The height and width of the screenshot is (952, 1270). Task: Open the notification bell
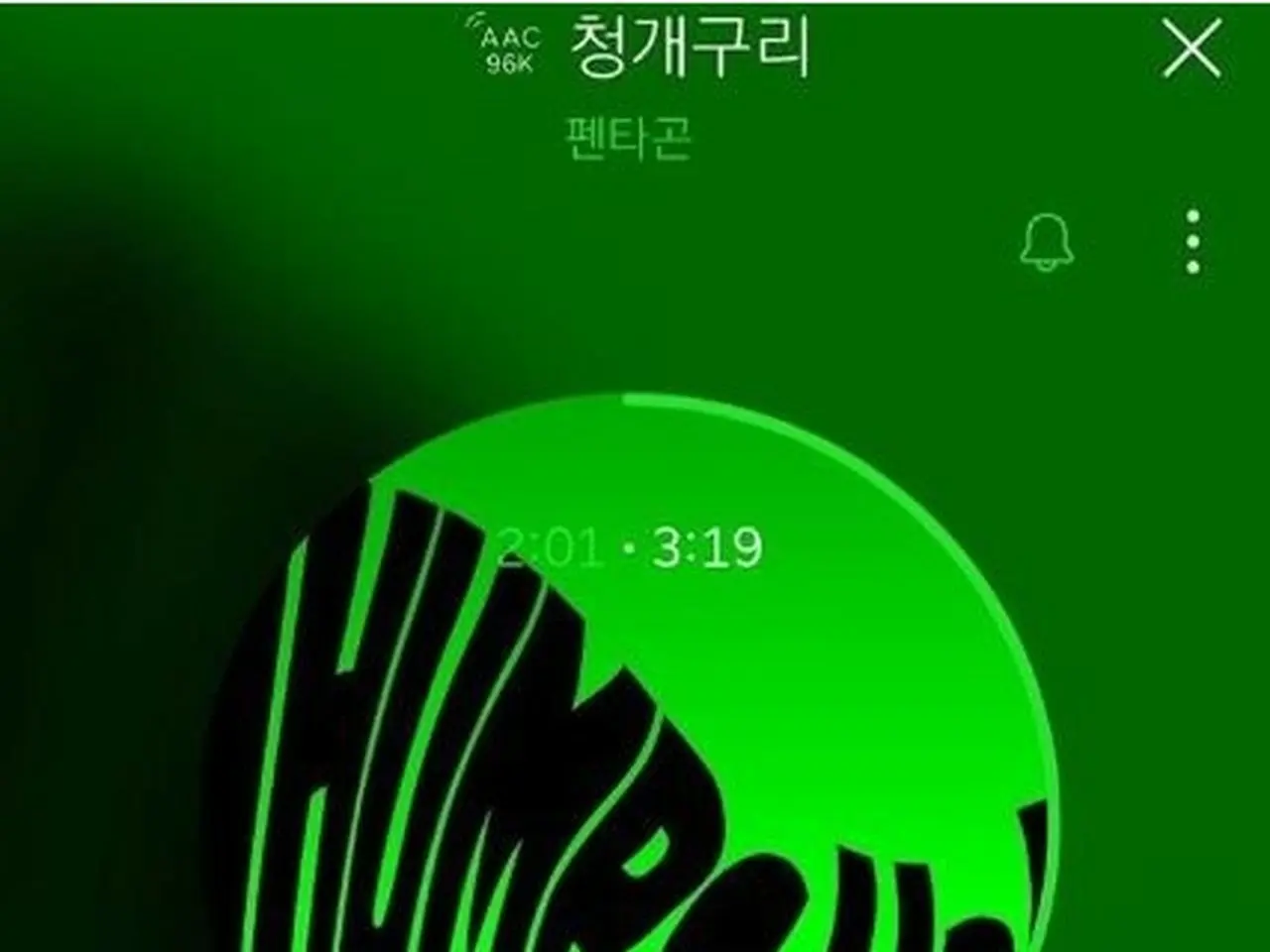pos(1047,241)
